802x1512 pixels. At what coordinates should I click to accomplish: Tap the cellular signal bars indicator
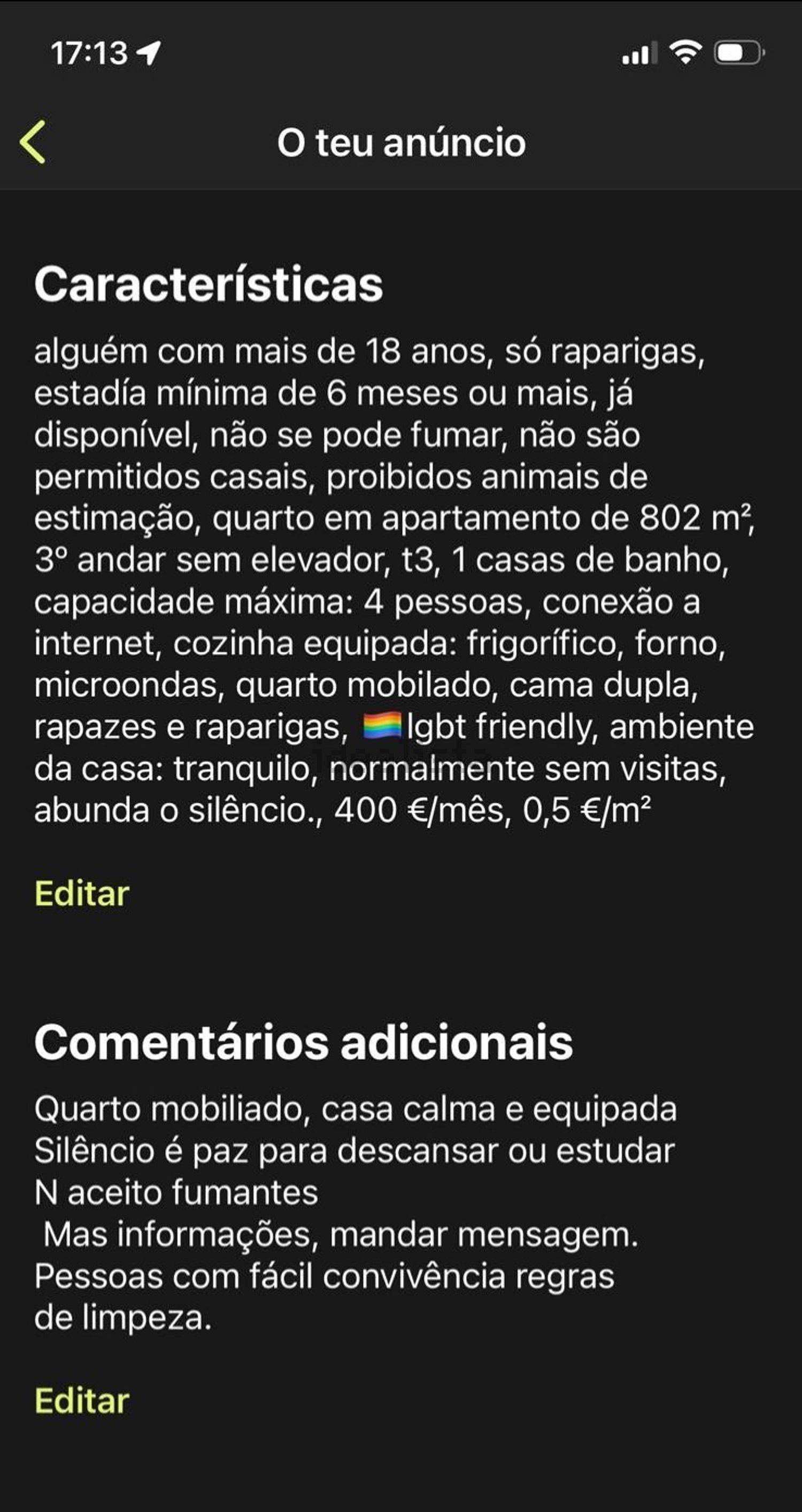(640, 53)
